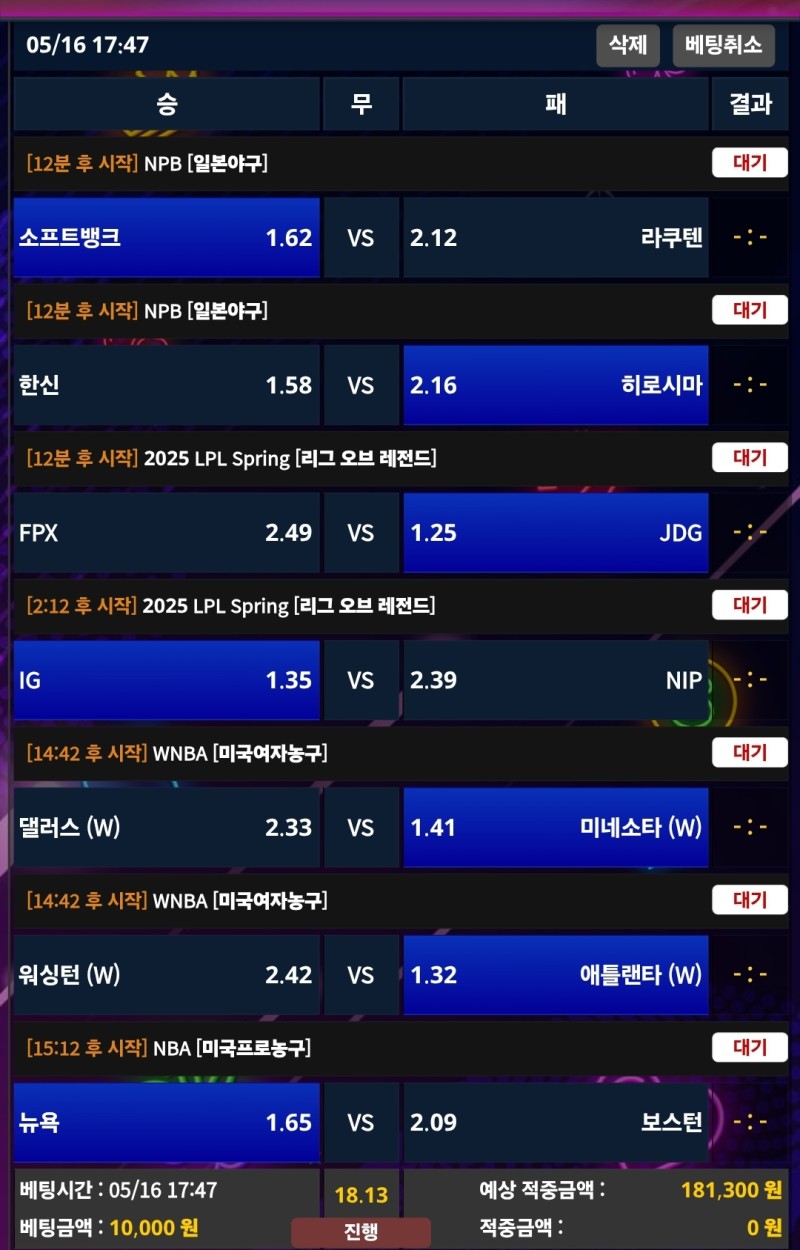
Task: Select 보스턴 at 2.09 odds
Action: [x=556, y=1123]
